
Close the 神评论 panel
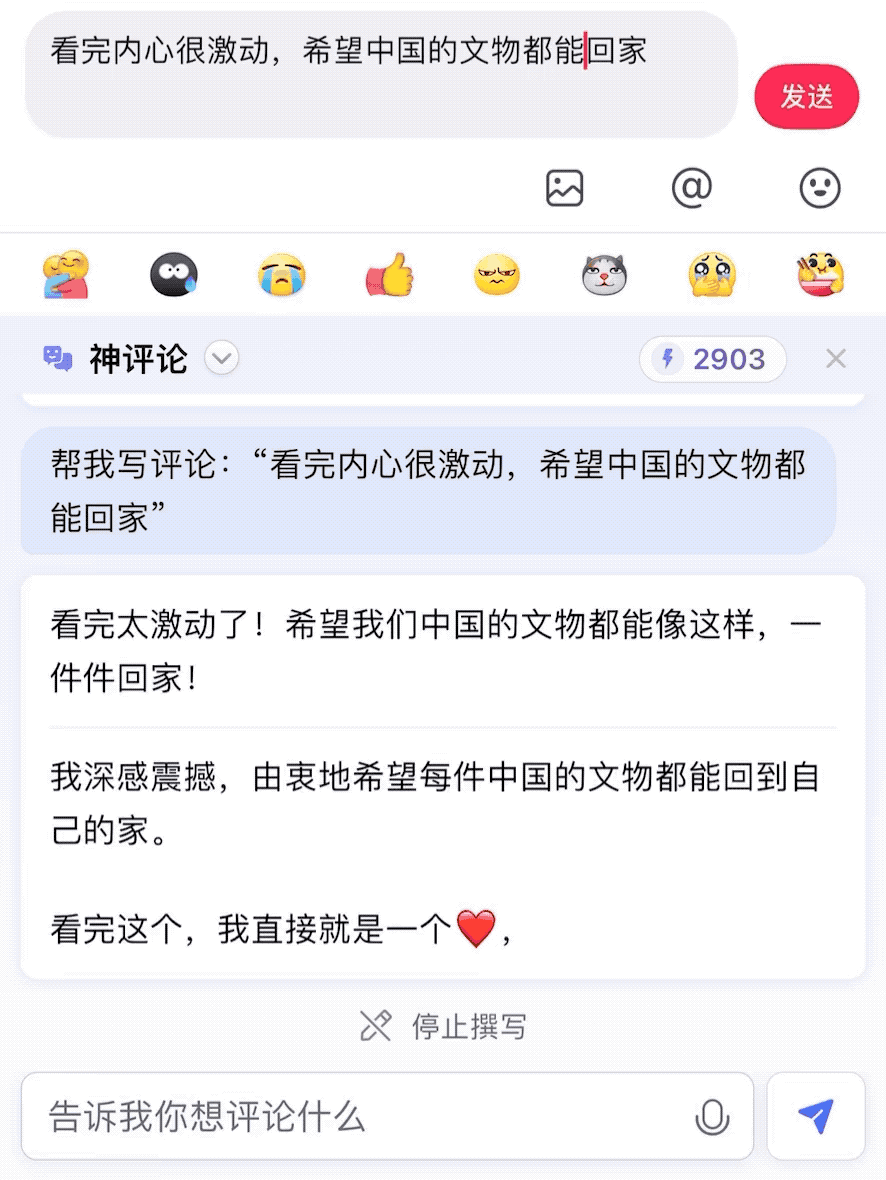(836, 358)
